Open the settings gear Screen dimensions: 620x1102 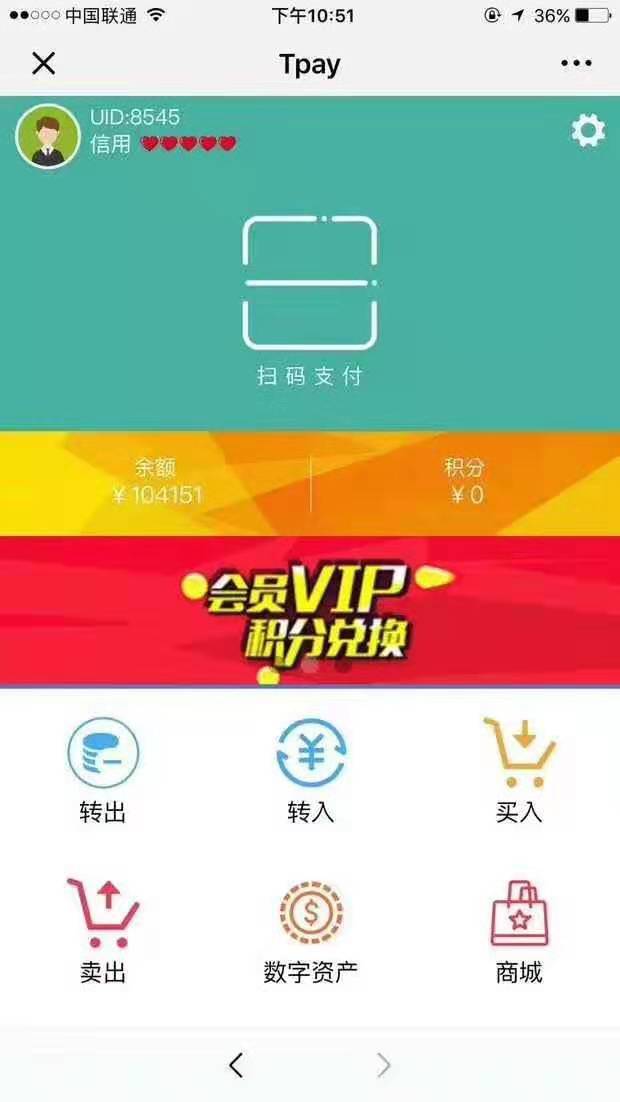588,130
